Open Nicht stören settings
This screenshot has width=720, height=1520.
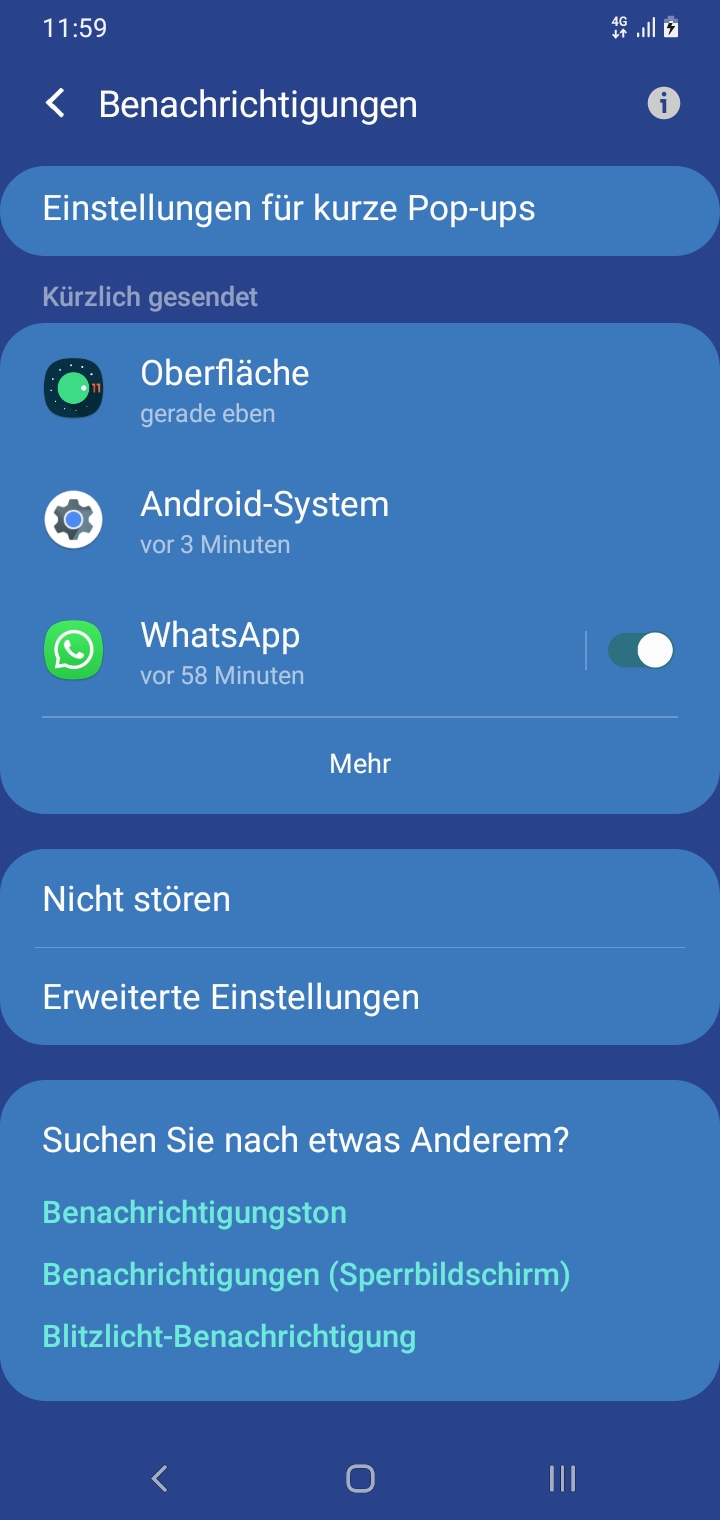(x=360, y=899)
